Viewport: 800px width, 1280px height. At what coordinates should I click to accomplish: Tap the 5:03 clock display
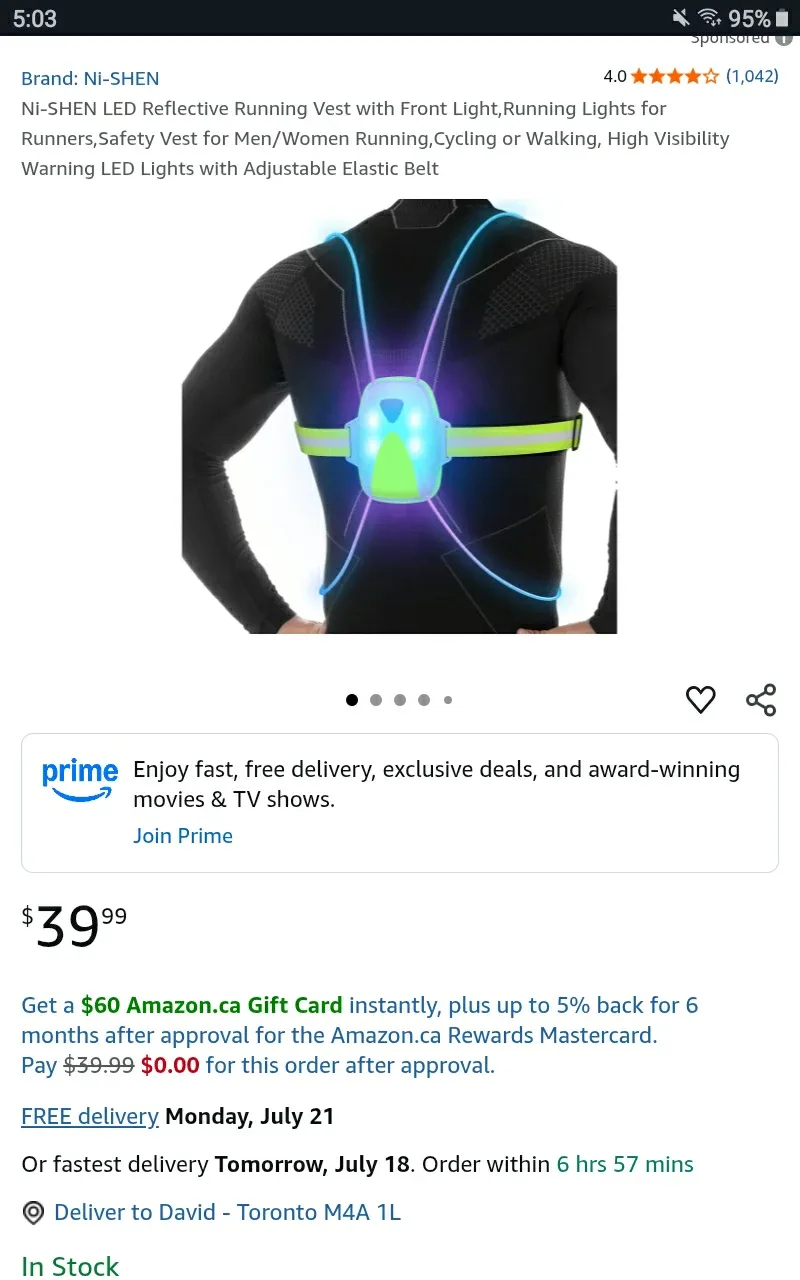[x=36, y=17]
